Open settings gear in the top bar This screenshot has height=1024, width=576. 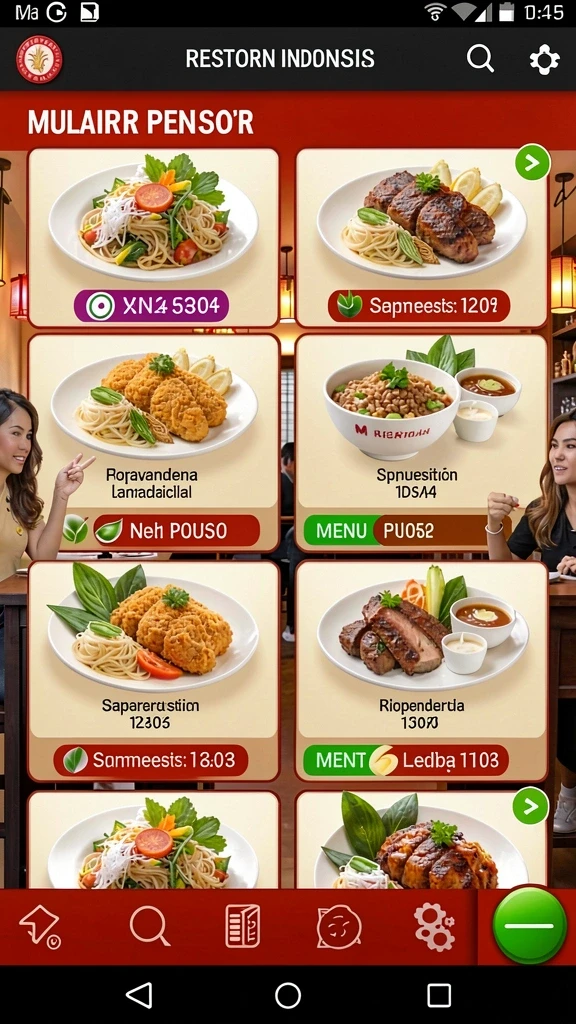(544, 59)
